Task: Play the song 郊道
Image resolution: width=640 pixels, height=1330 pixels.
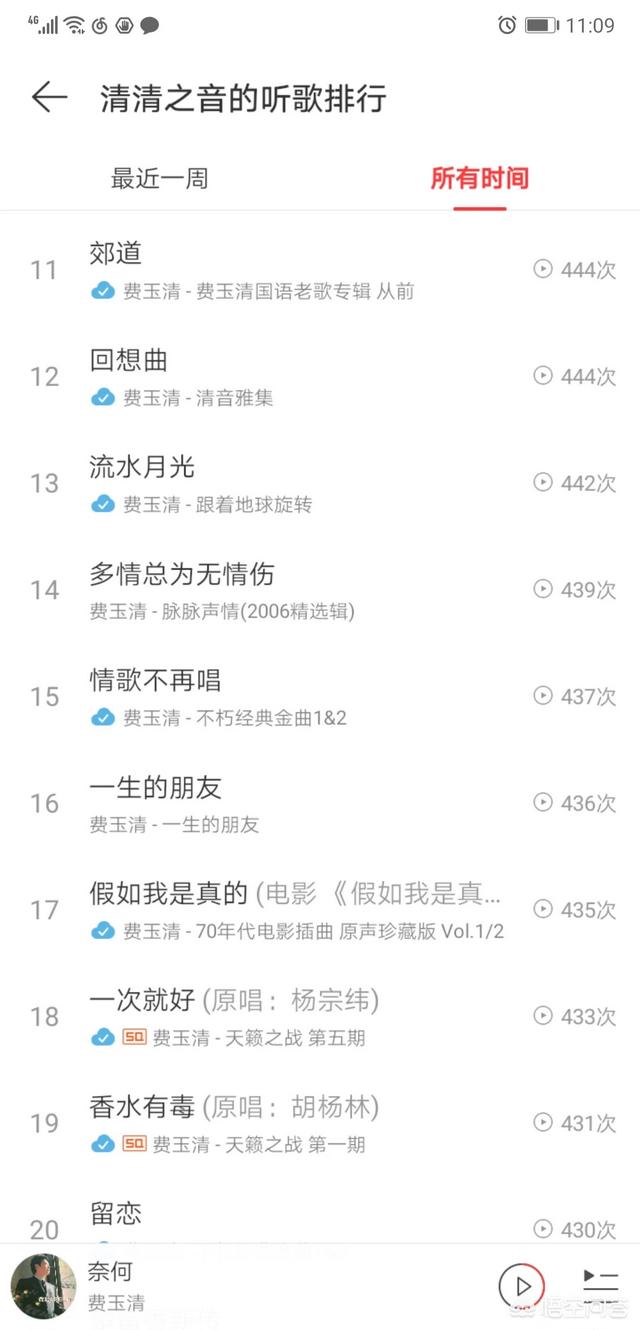Action: (320, 270)
